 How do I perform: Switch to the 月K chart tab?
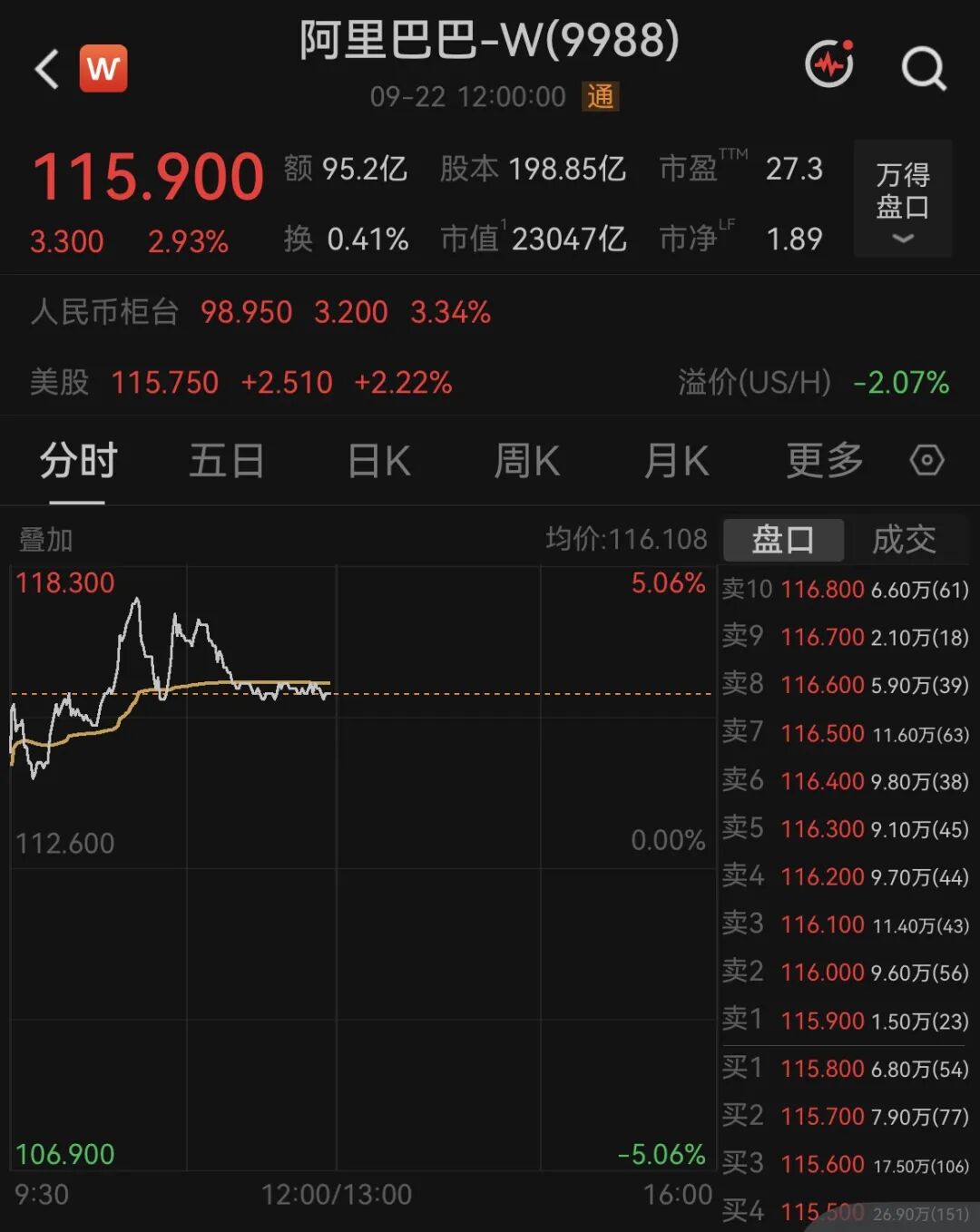(x=676, y=461)
